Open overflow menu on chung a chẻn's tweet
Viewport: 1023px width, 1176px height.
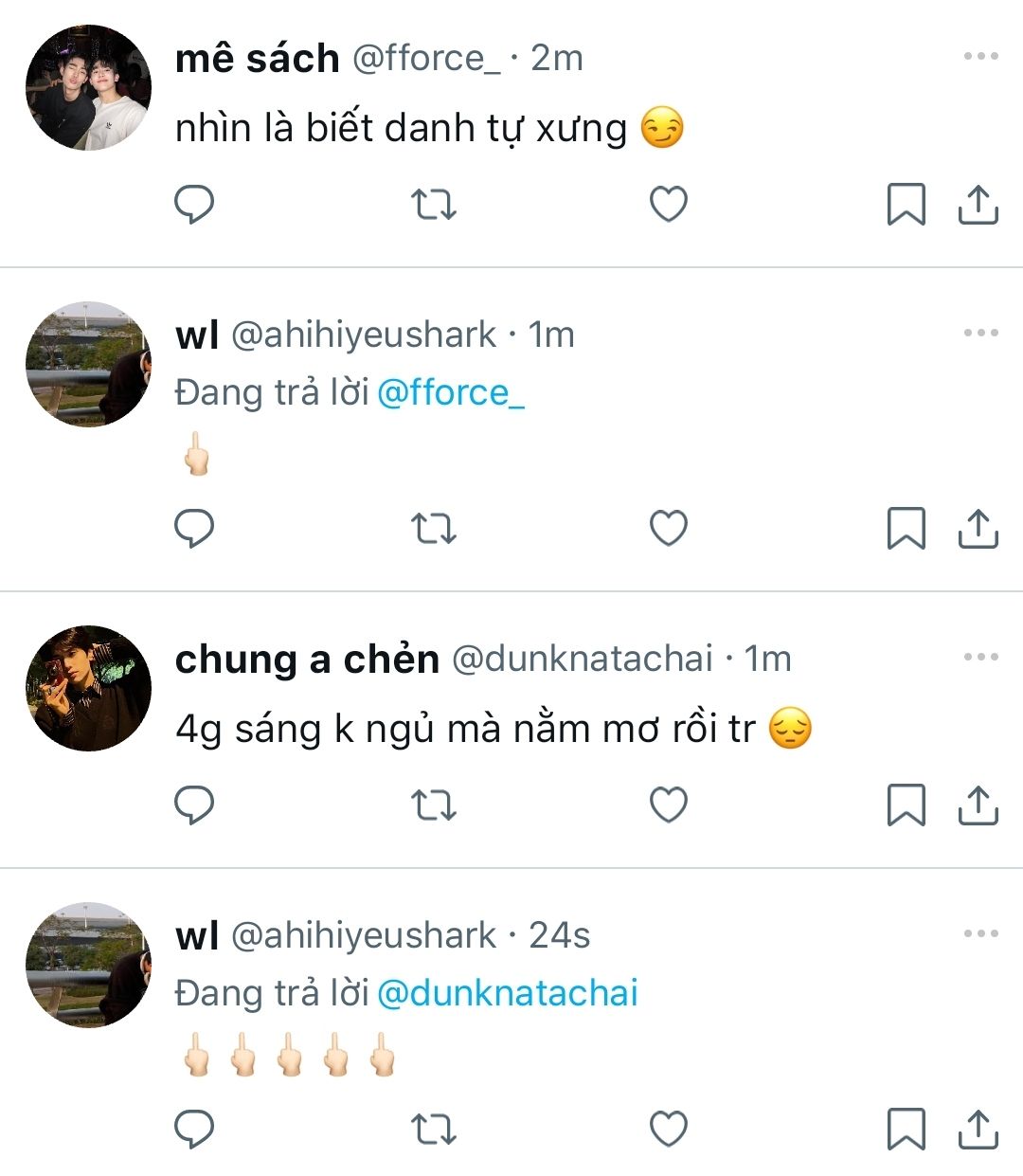pos(980,657)
